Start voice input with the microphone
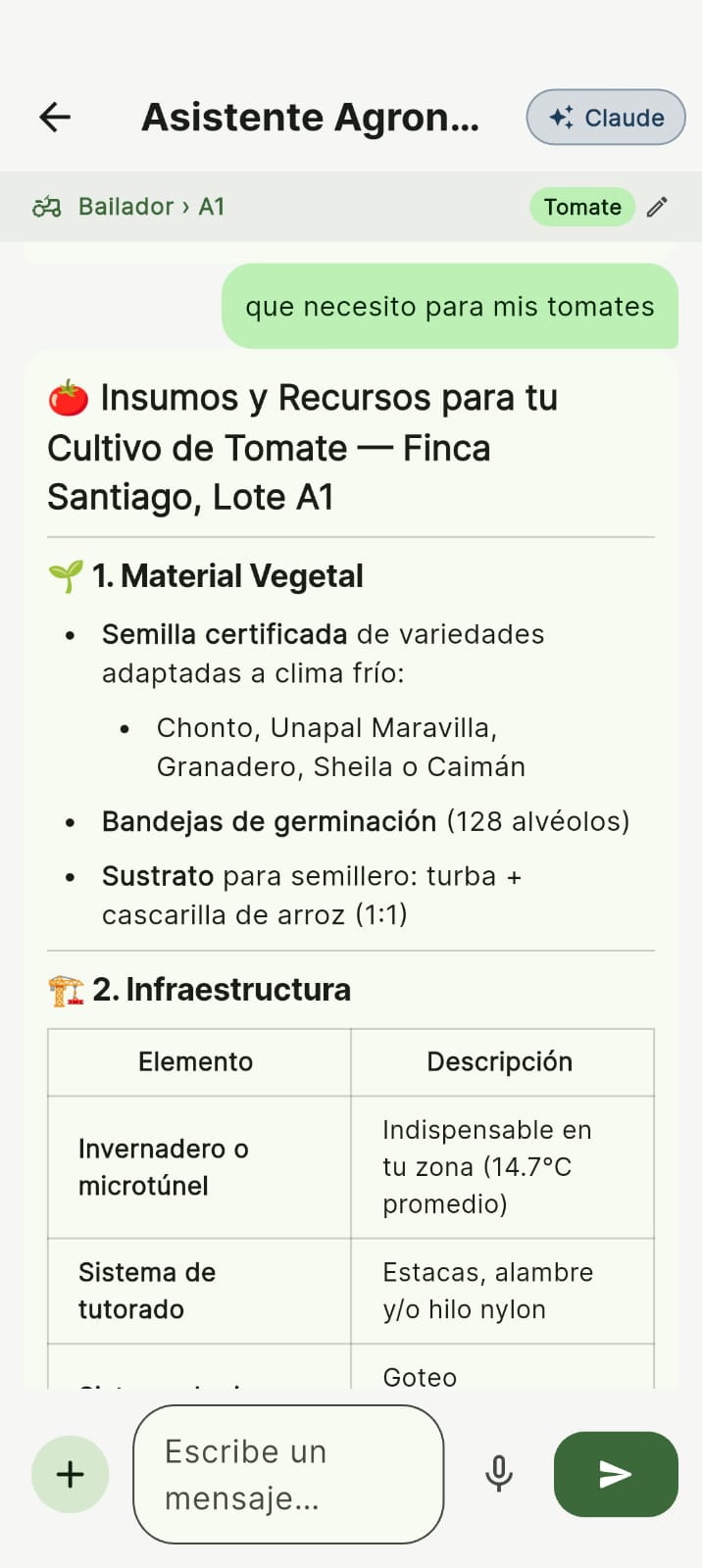 pos(499,1474)
